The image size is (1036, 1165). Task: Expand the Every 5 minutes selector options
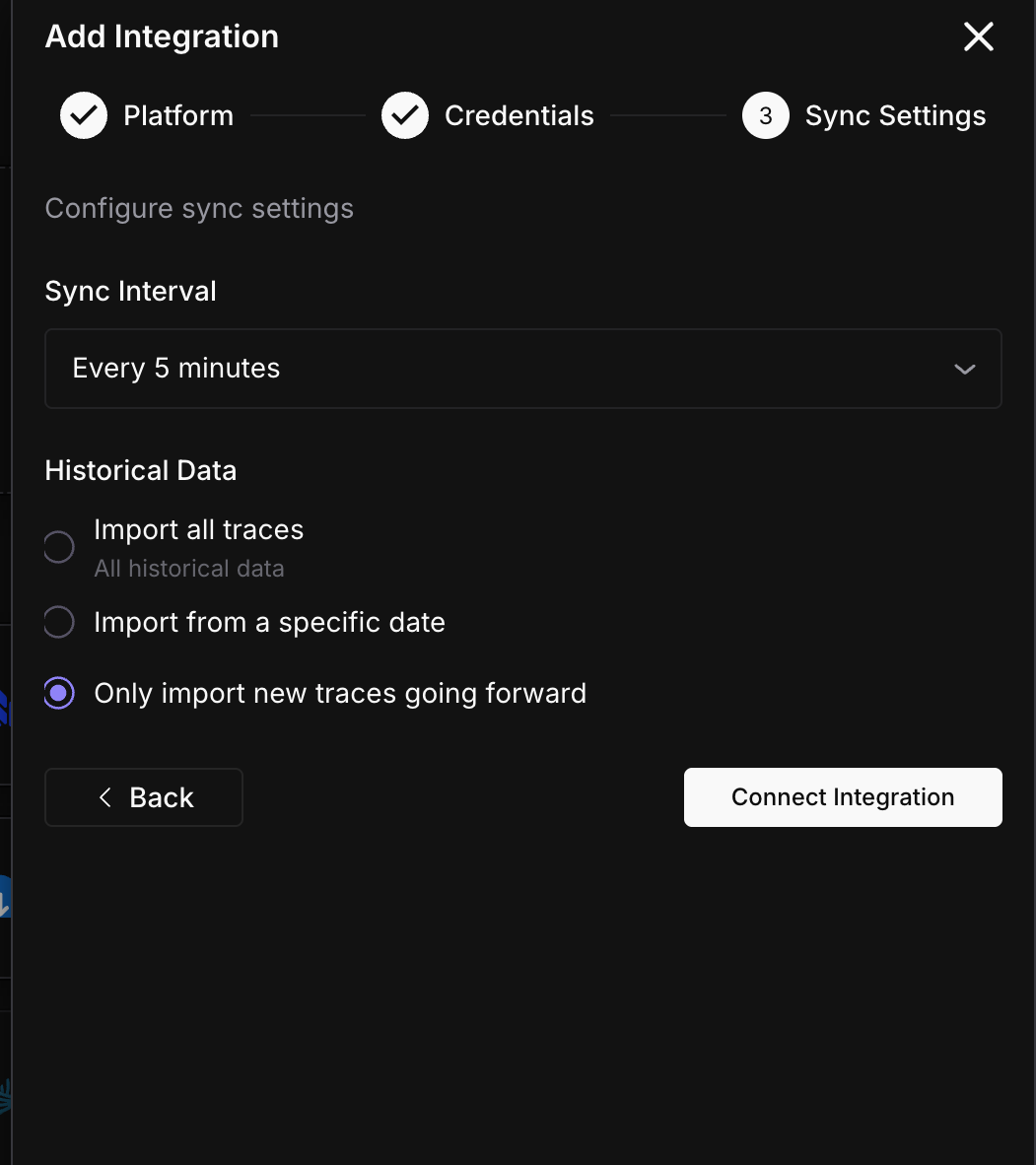522,369
